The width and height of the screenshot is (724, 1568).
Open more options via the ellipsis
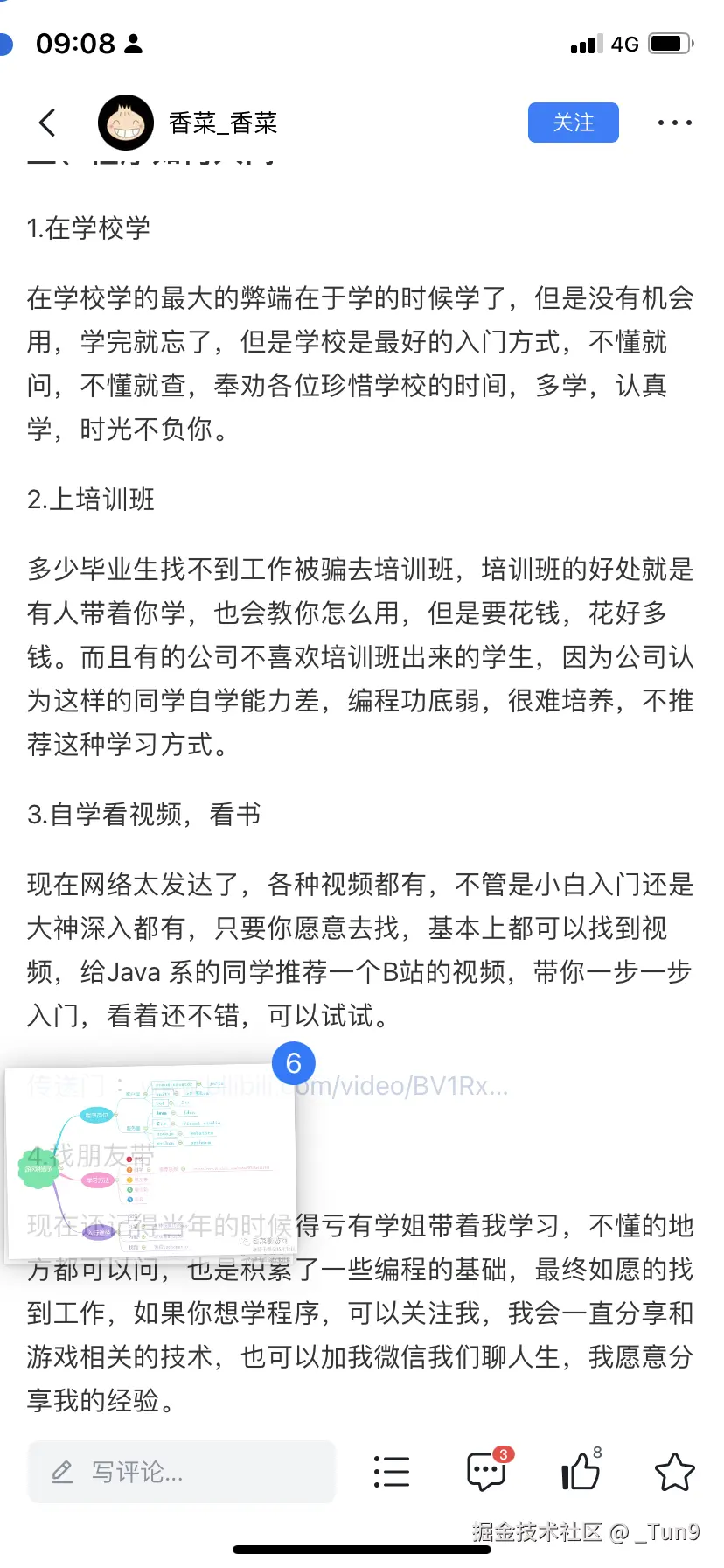tap(674, 122)
